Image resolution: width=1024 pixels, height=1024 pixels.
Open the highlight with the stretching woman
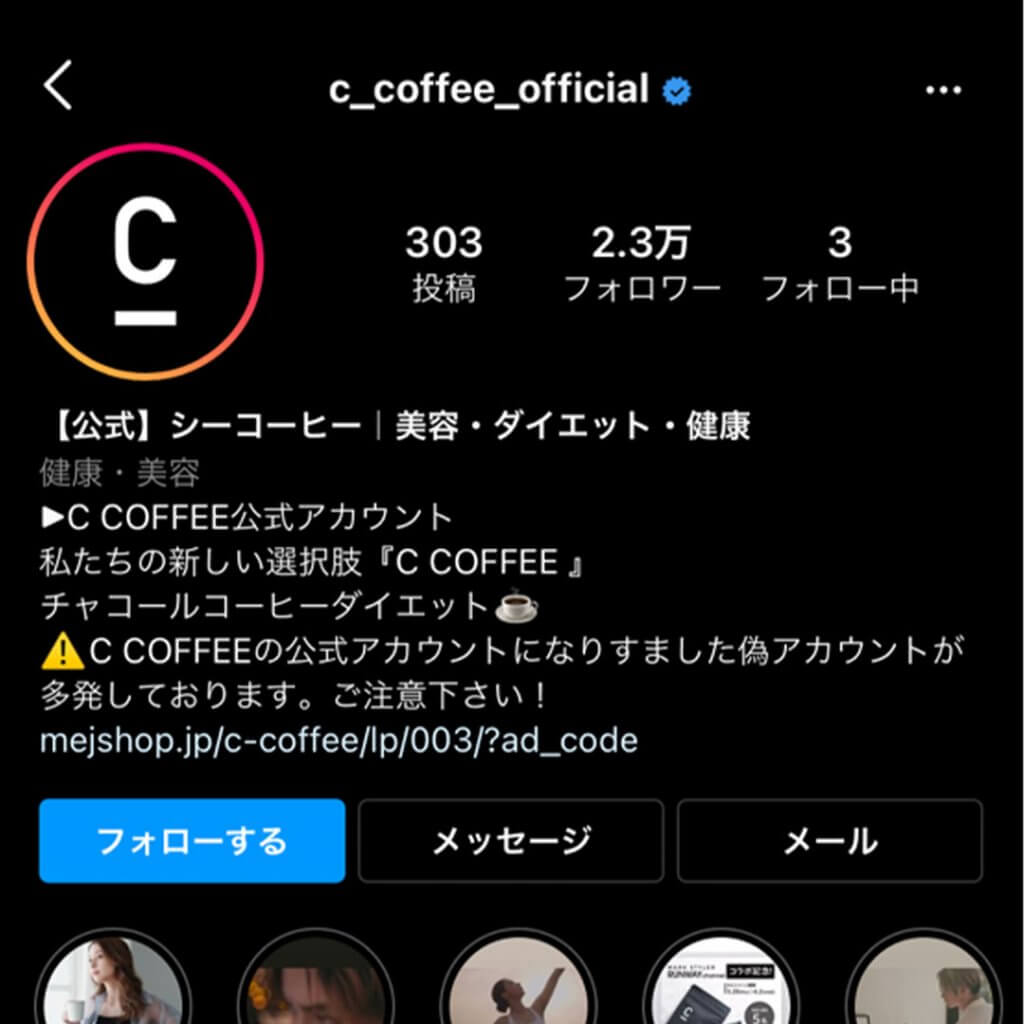(x=517, y=985)
